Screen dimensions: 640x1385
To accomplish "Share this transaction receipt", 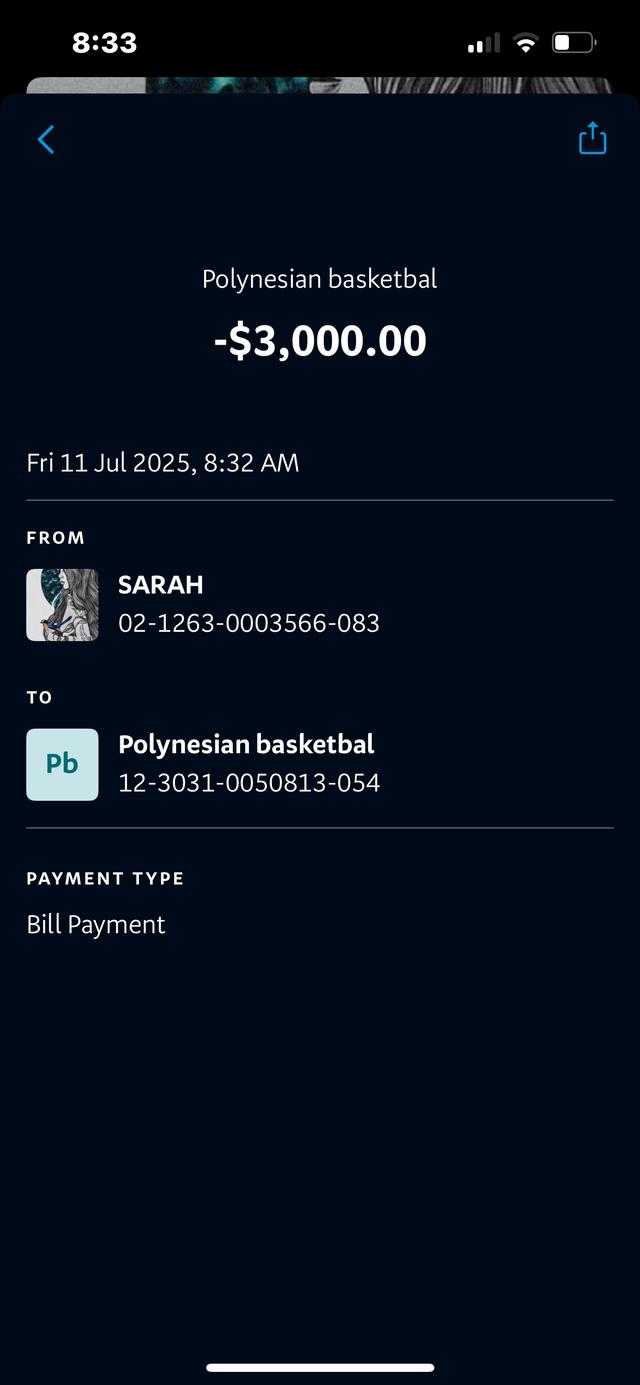I will tap(592, 138).
